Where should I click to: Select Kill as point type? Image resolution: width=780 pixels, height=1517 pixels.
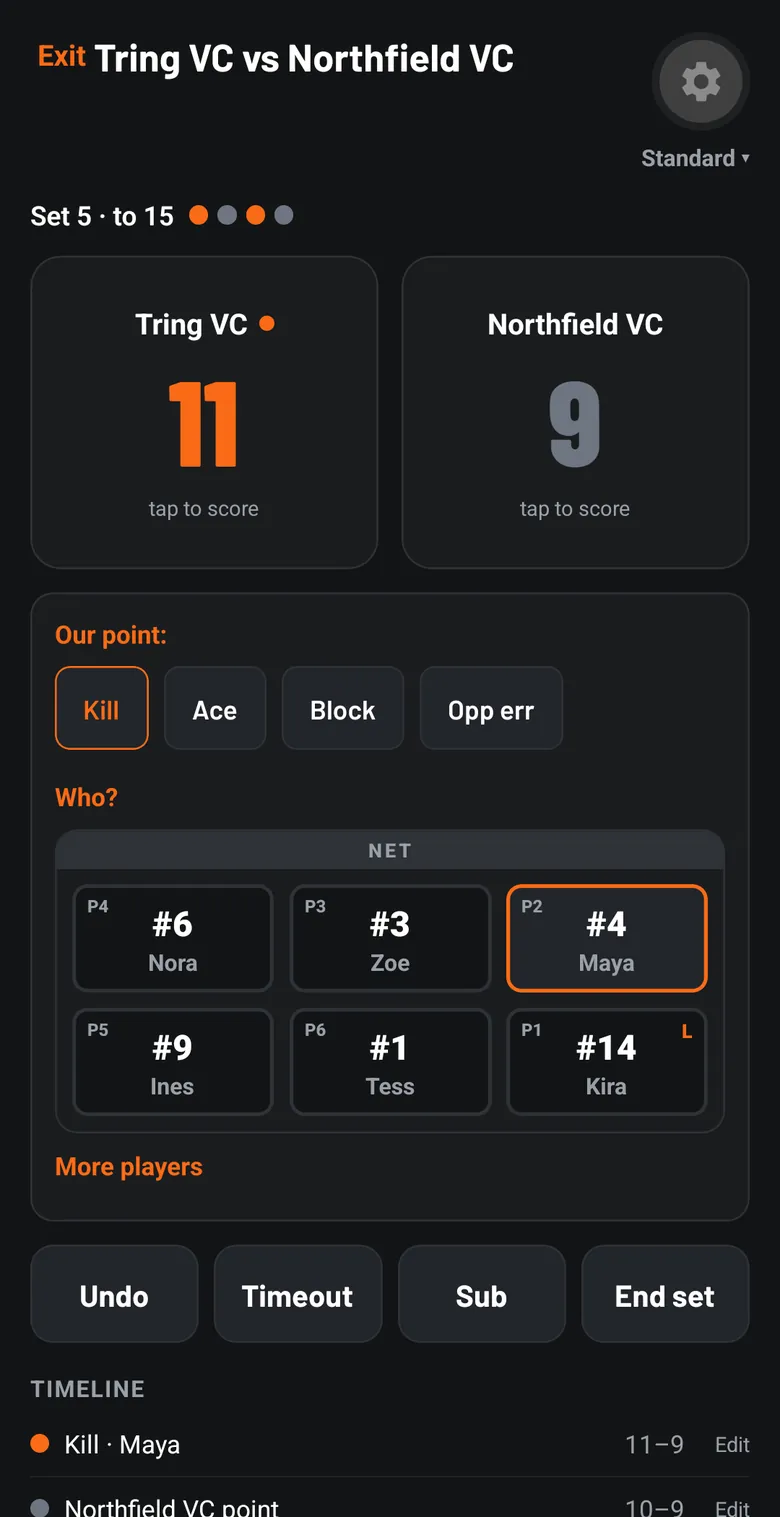pos(102,708)
